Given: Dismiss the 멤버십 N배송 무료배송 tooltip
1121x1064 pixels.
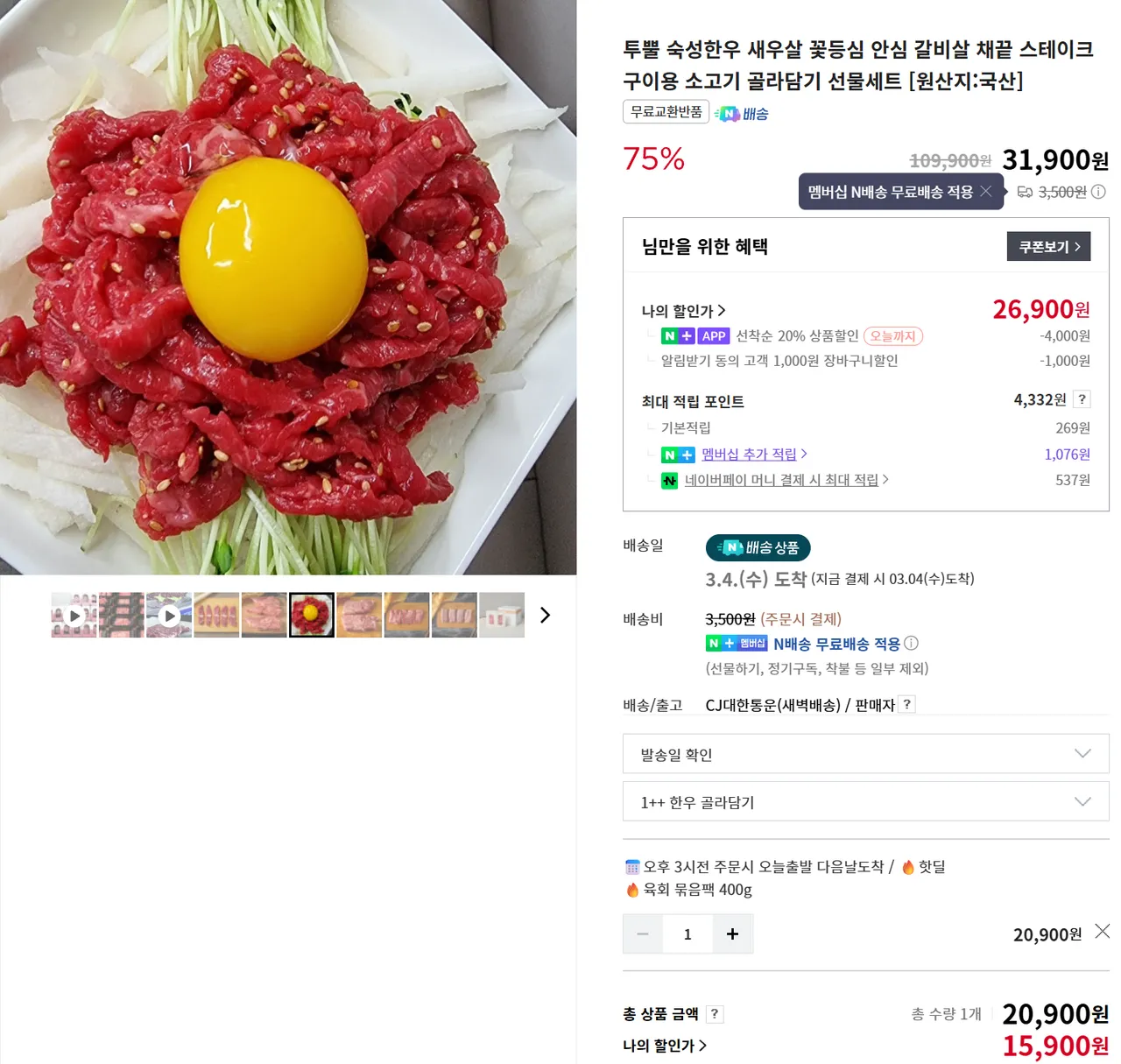Looking at the screenshot, I should 986,191.
